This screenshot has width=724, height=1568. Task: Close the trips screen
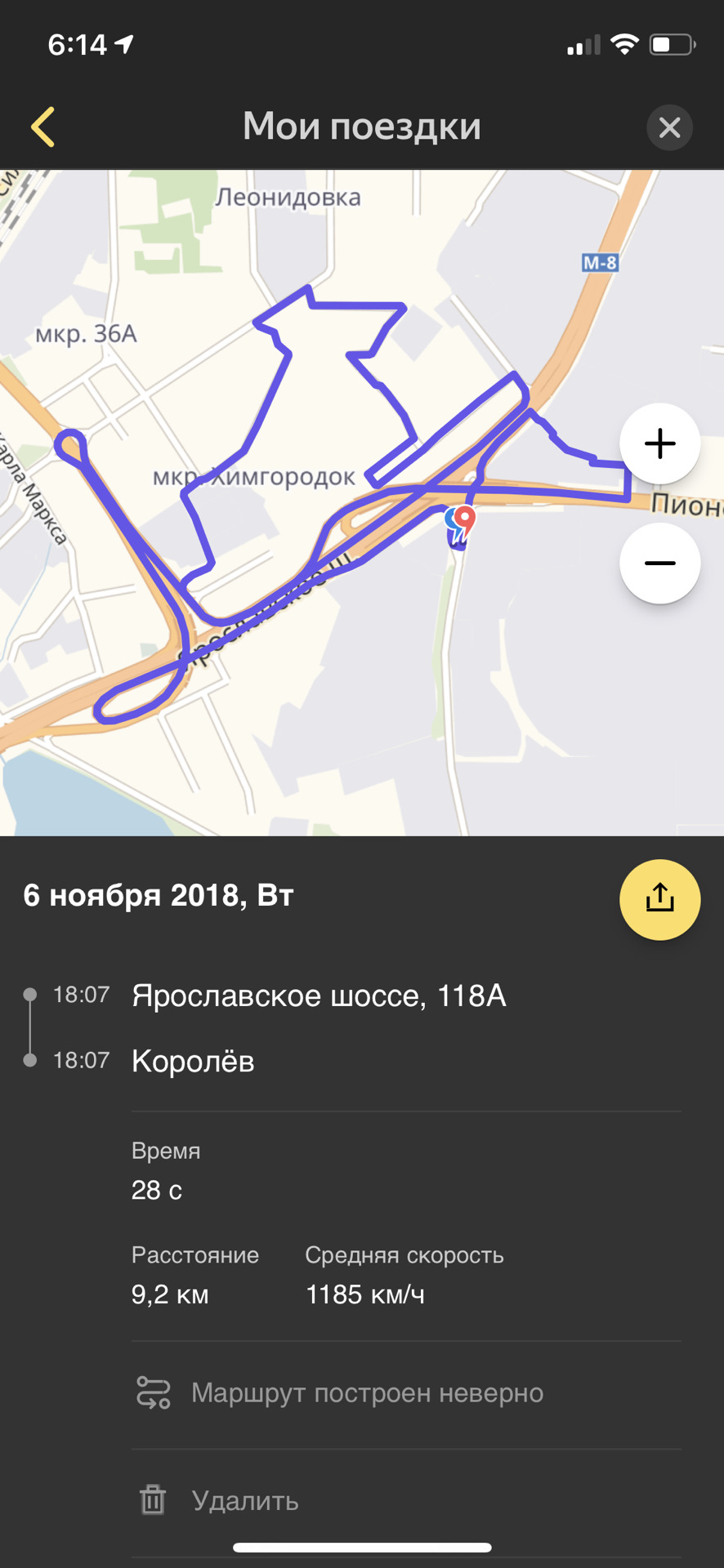tap(669, 127)
